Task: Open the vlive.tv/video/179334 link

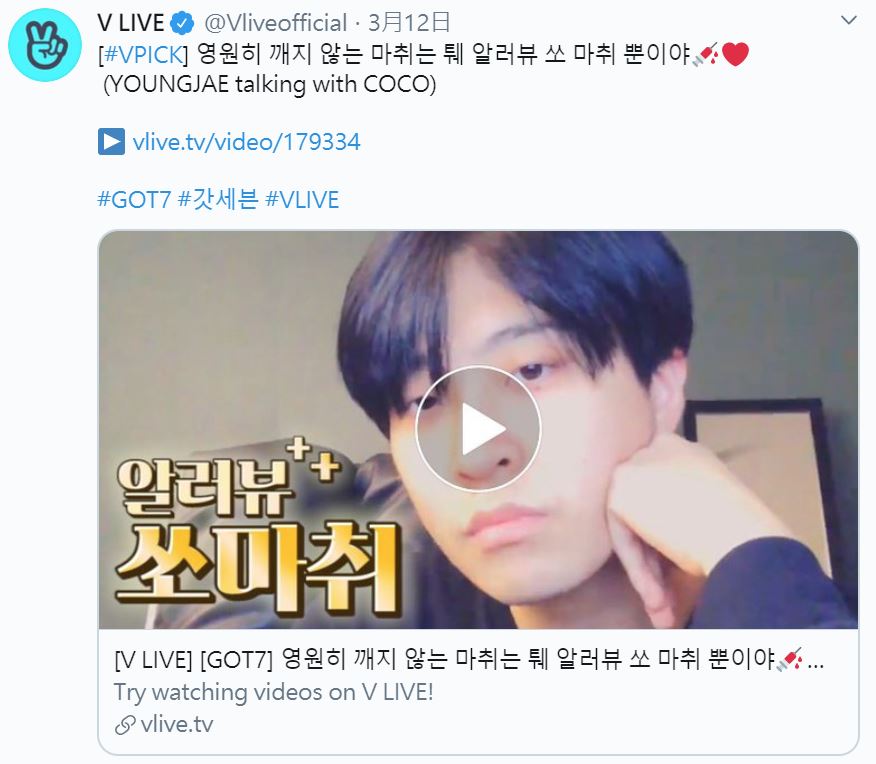Action: tap(246, 142)
